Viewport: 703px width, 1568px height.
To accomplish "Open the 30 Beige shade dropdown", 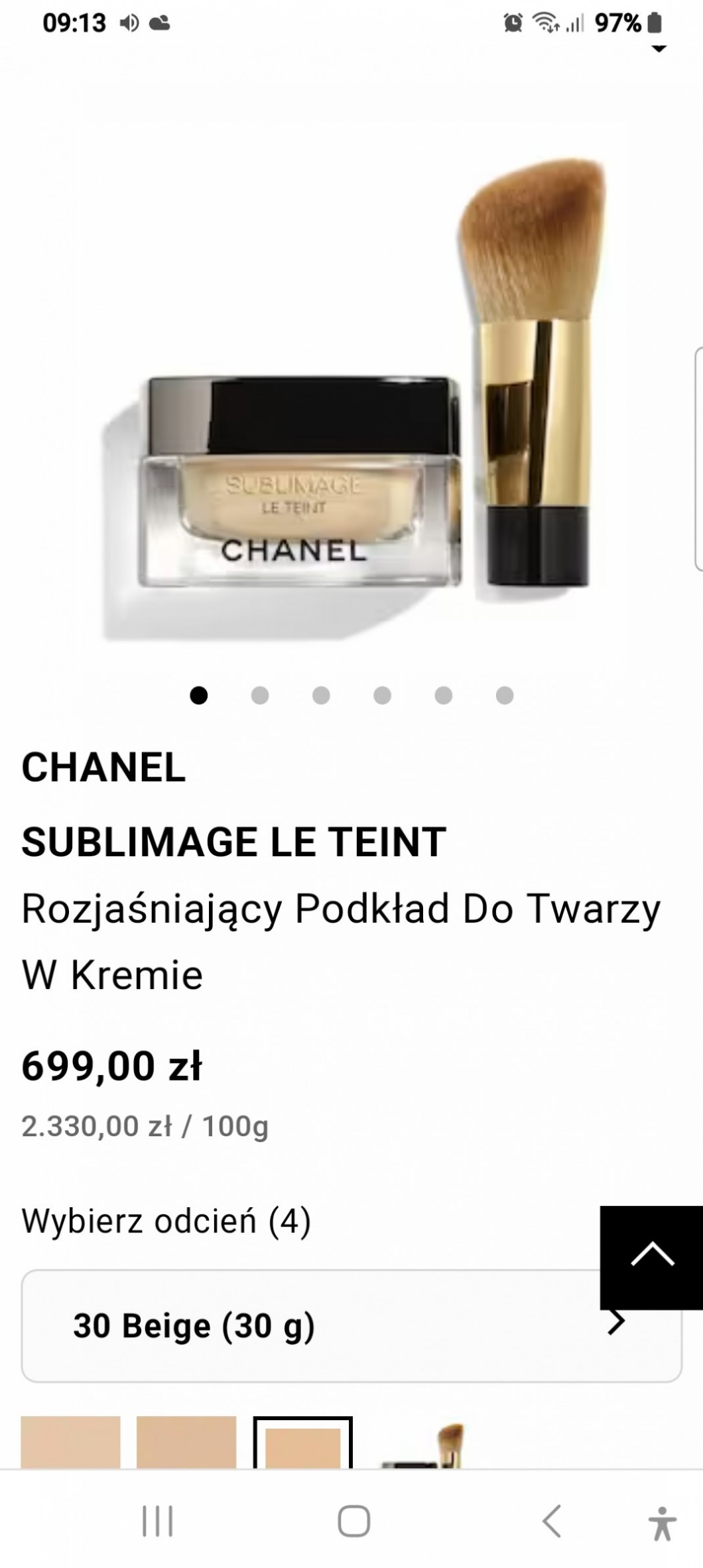I will (351, 1325).
